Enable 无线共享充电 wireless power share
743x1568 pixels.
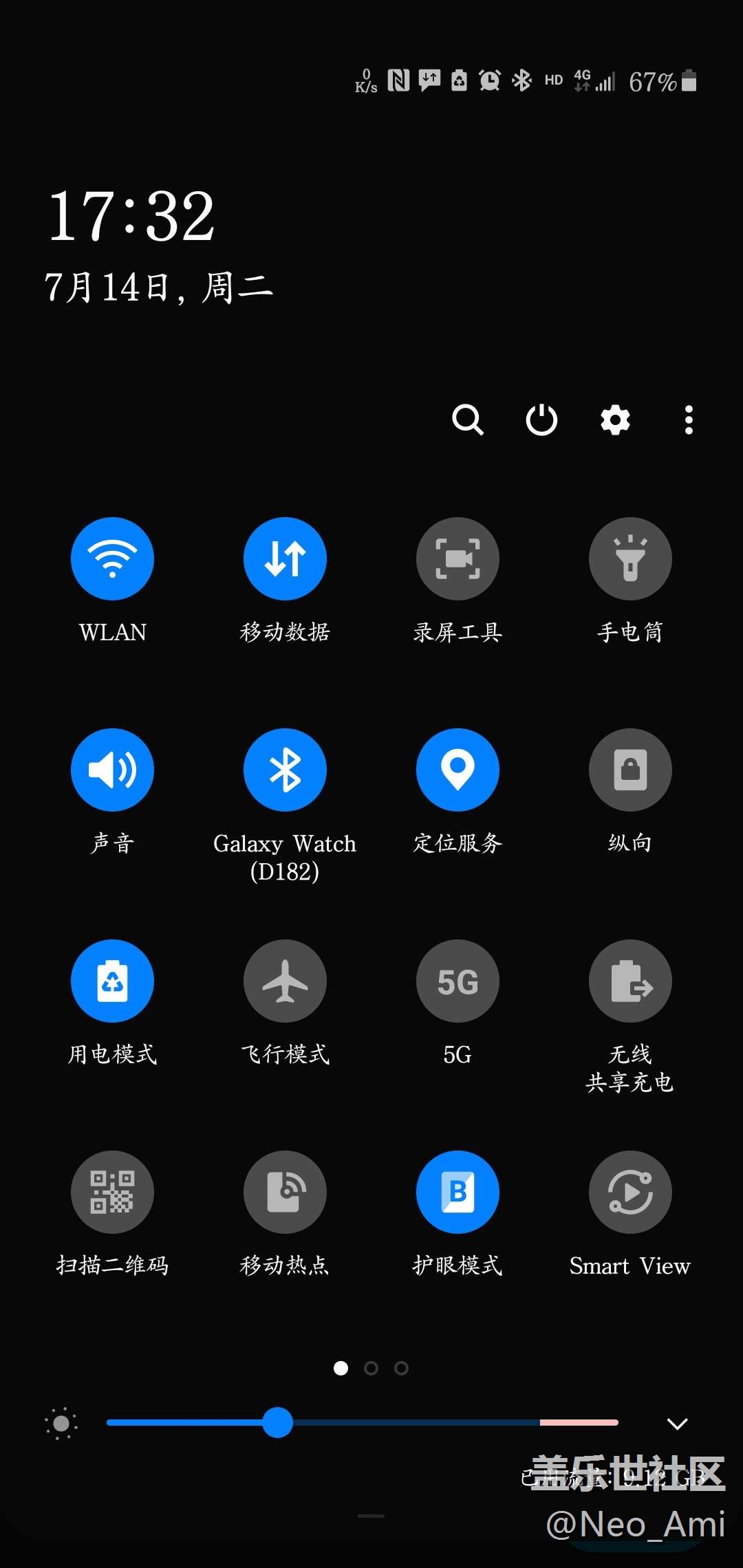click(x=630, y=981)
